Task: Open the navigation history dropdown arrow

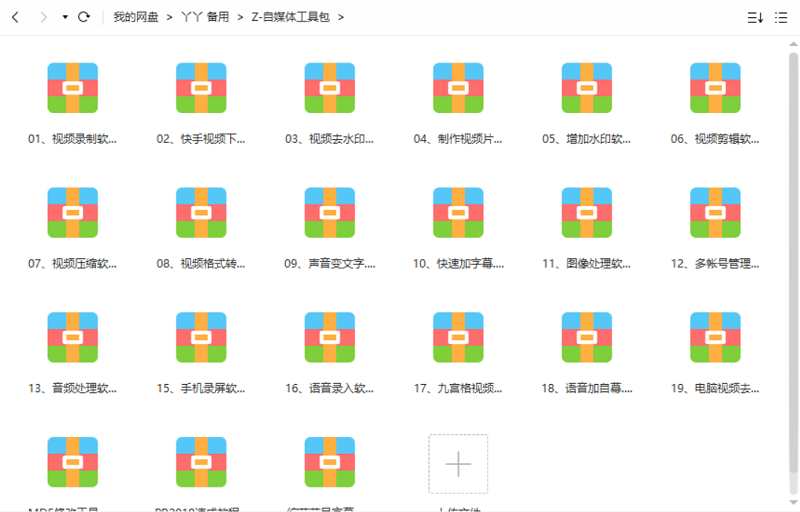Action: 65,17
